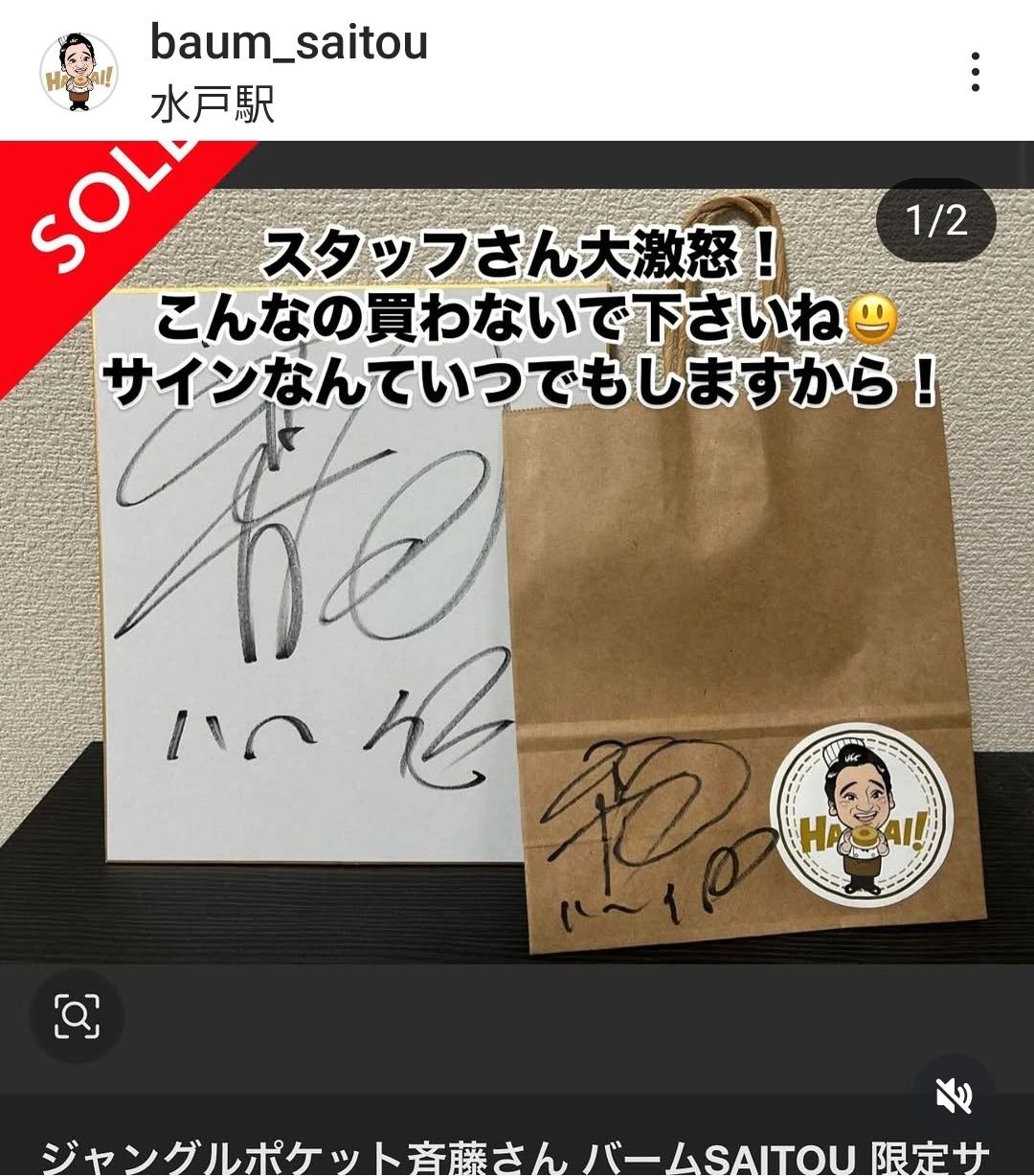Open the post's three-dot overflow menu

coord(975,73)
